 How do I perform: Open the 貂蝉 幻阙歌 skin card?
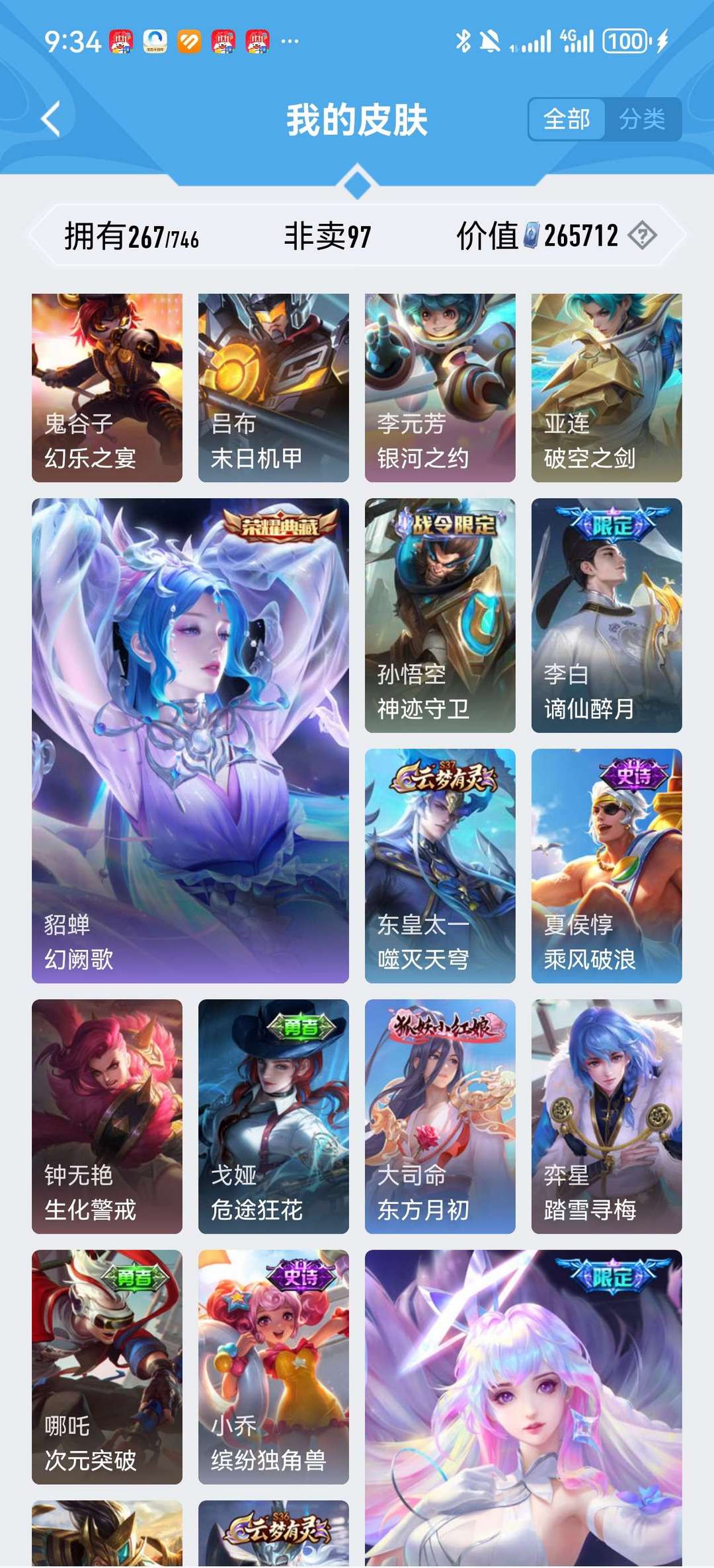[190, 740]
